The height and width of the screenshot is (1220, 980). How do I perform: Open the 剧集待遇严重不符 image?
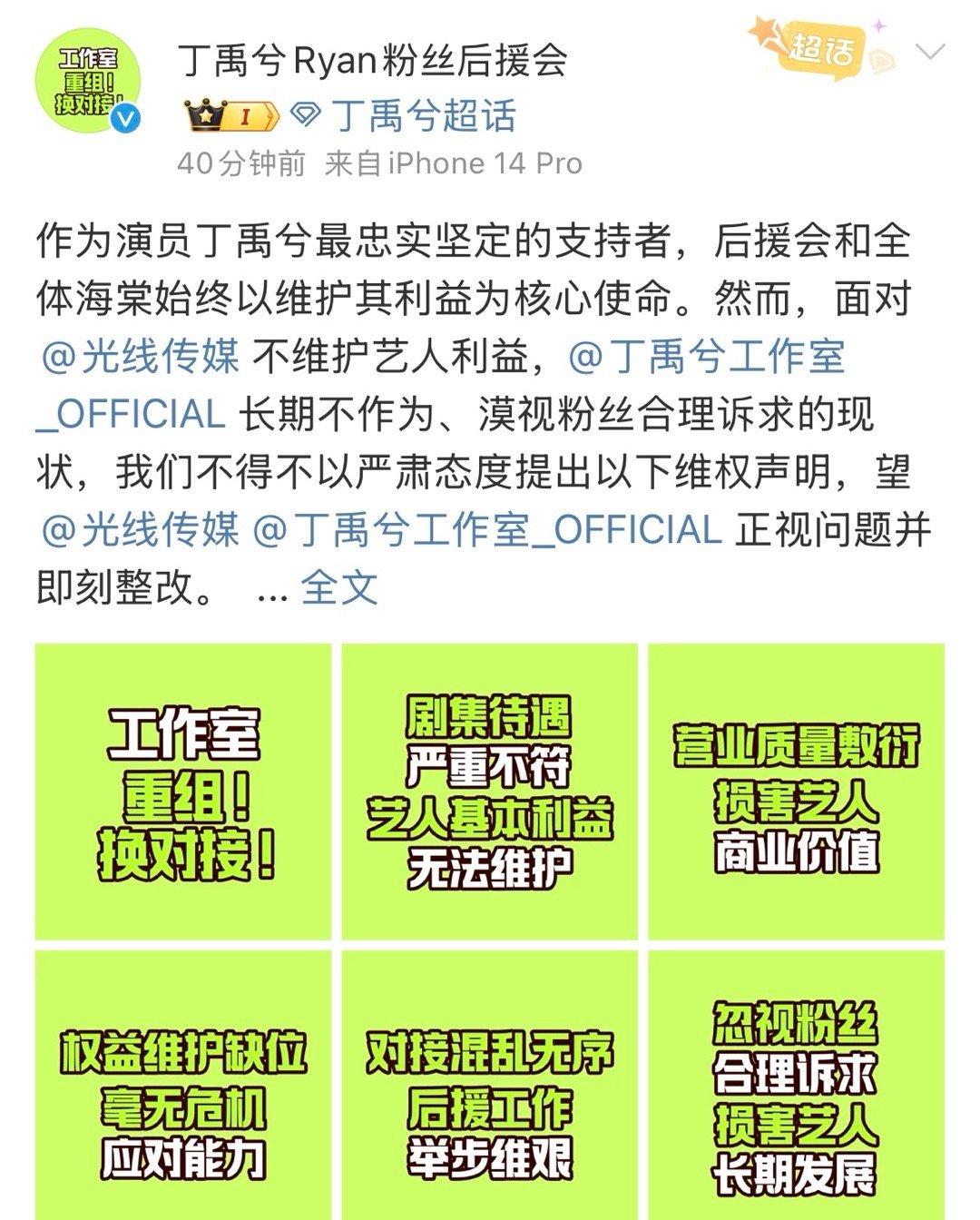tap(489, 792)
